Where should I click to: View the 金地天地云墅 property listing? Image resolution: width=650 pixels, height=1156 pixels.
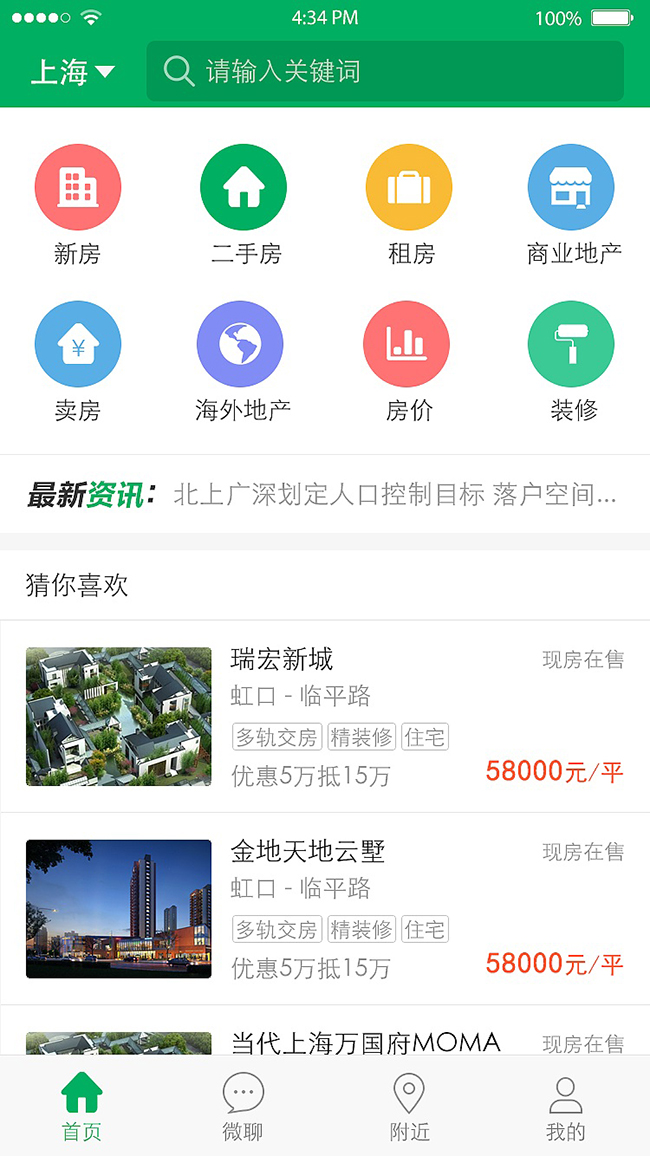(x=325, y=908)
